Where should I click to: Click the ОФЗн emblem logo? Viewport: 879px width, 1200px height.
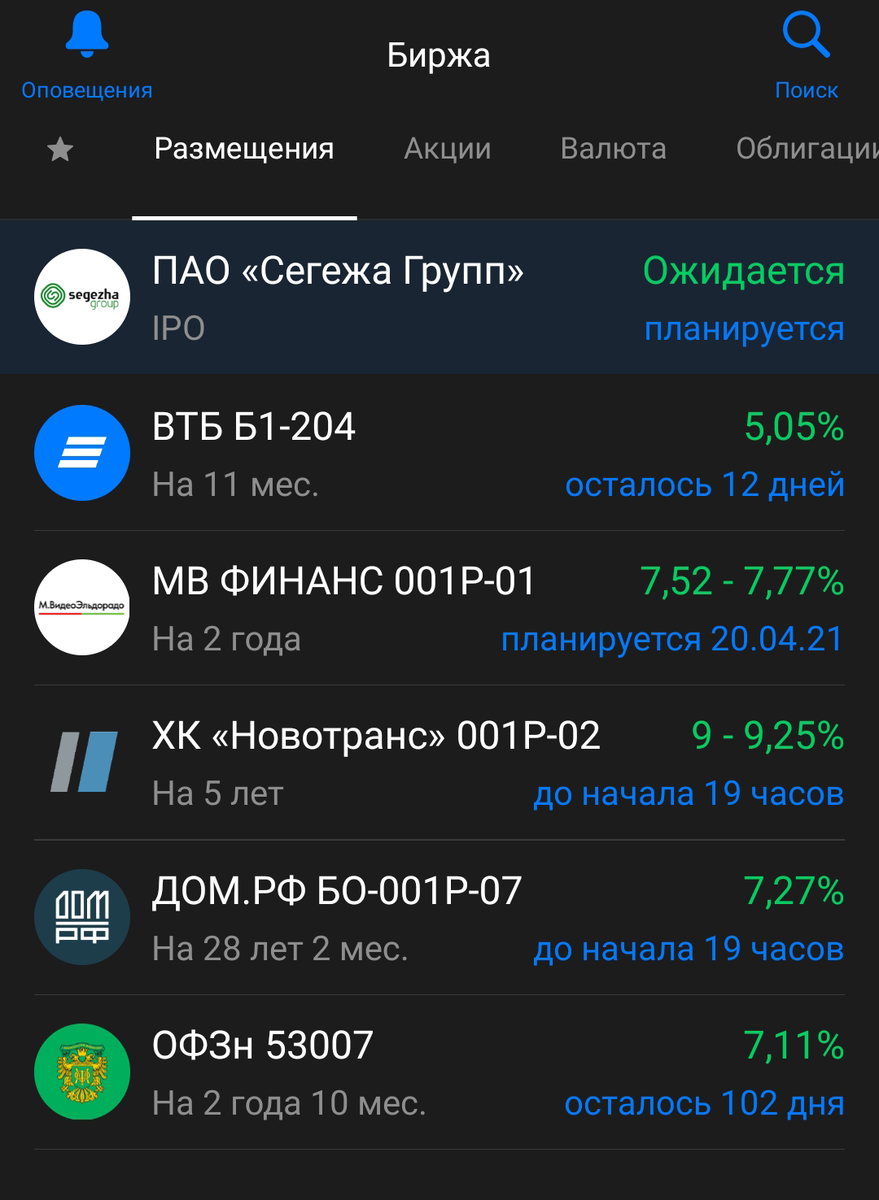[x=82, y=1071]
